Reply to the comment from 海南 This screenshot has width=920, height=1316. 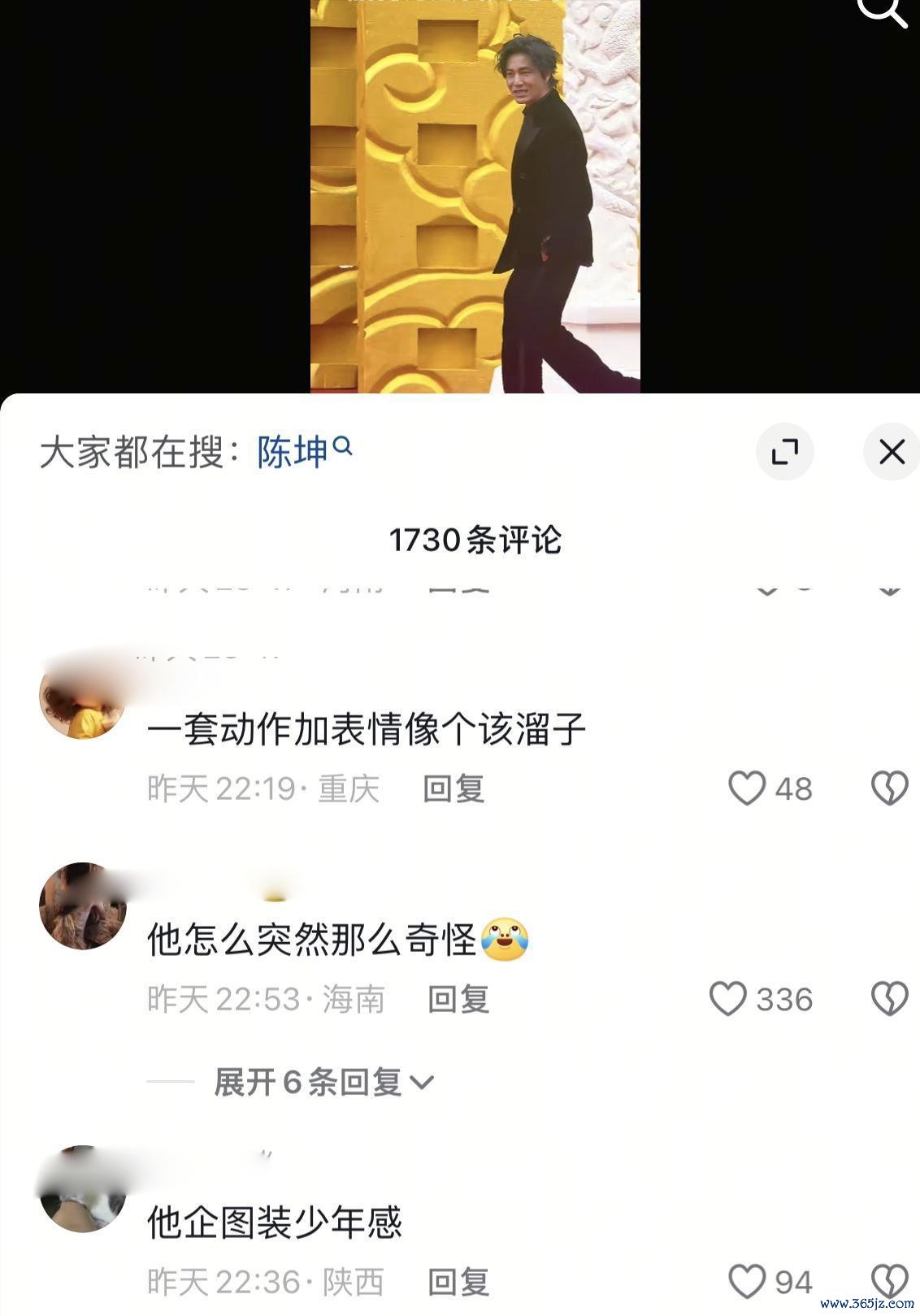[458, 999]
